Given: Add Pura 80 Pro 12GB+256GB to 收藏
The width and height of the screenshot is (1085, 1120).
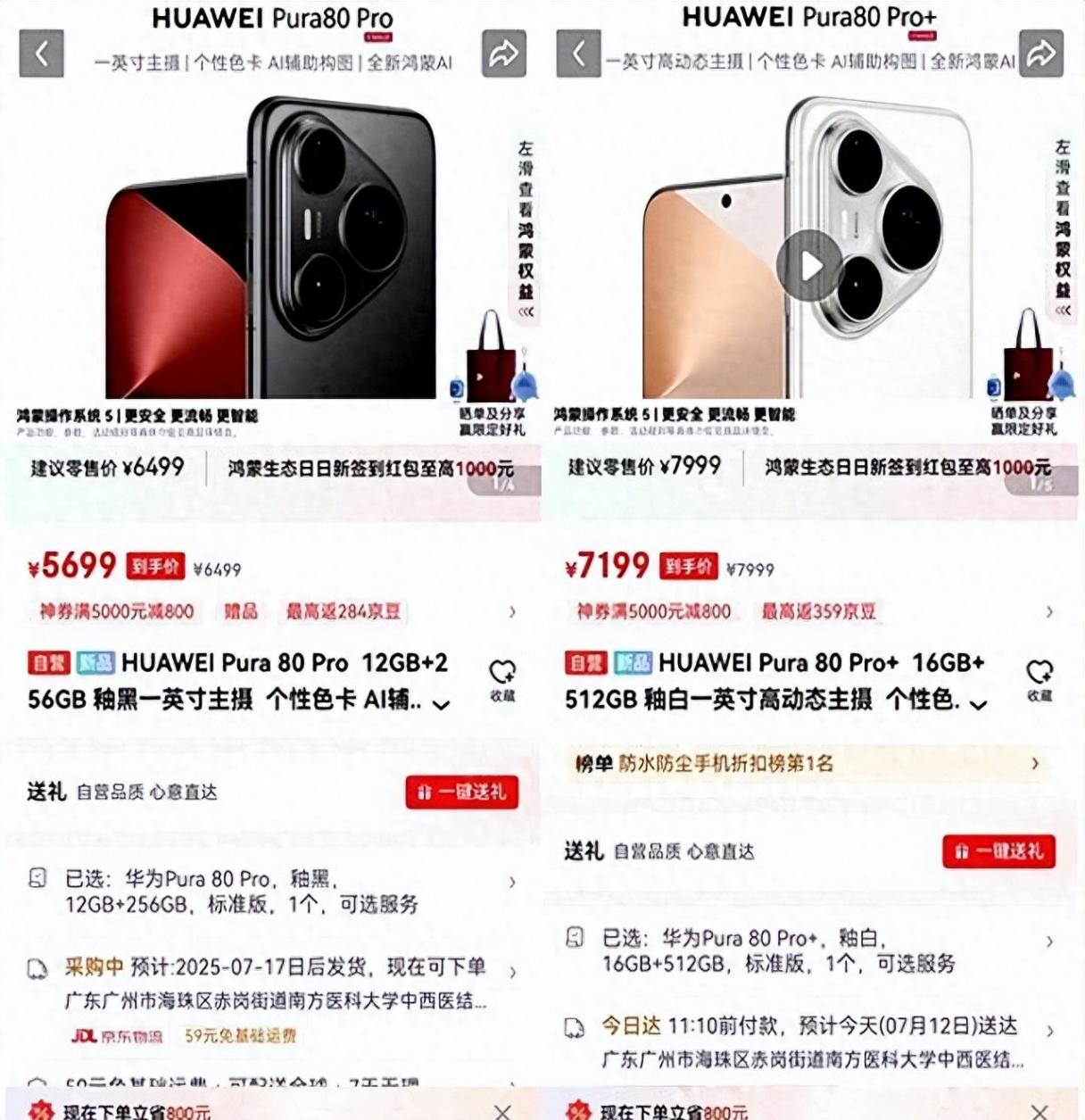Looking at the screenshot, I should 502,679.
